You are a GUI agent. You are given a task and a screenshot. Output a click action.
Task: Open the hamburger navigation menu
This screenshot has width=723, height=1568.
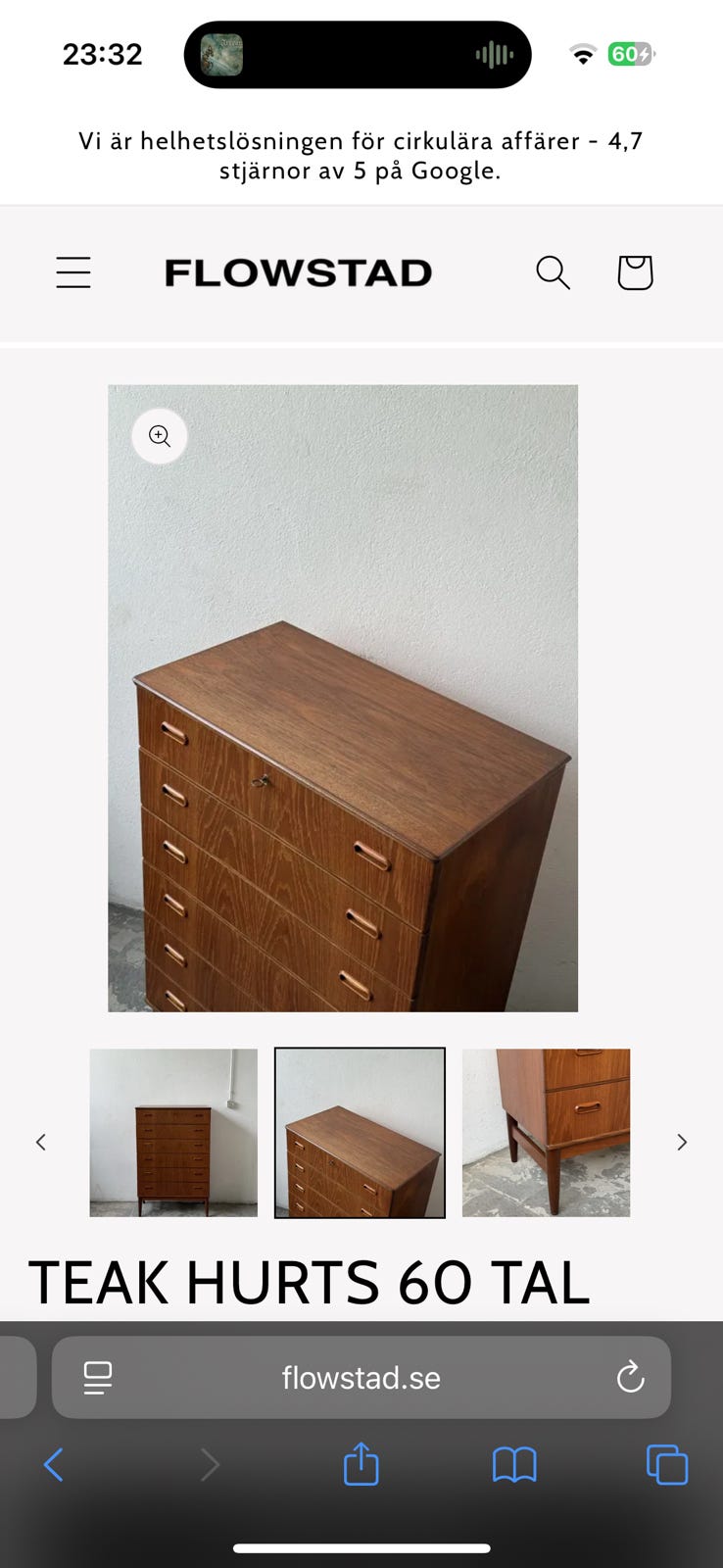[x=73, y=272]
